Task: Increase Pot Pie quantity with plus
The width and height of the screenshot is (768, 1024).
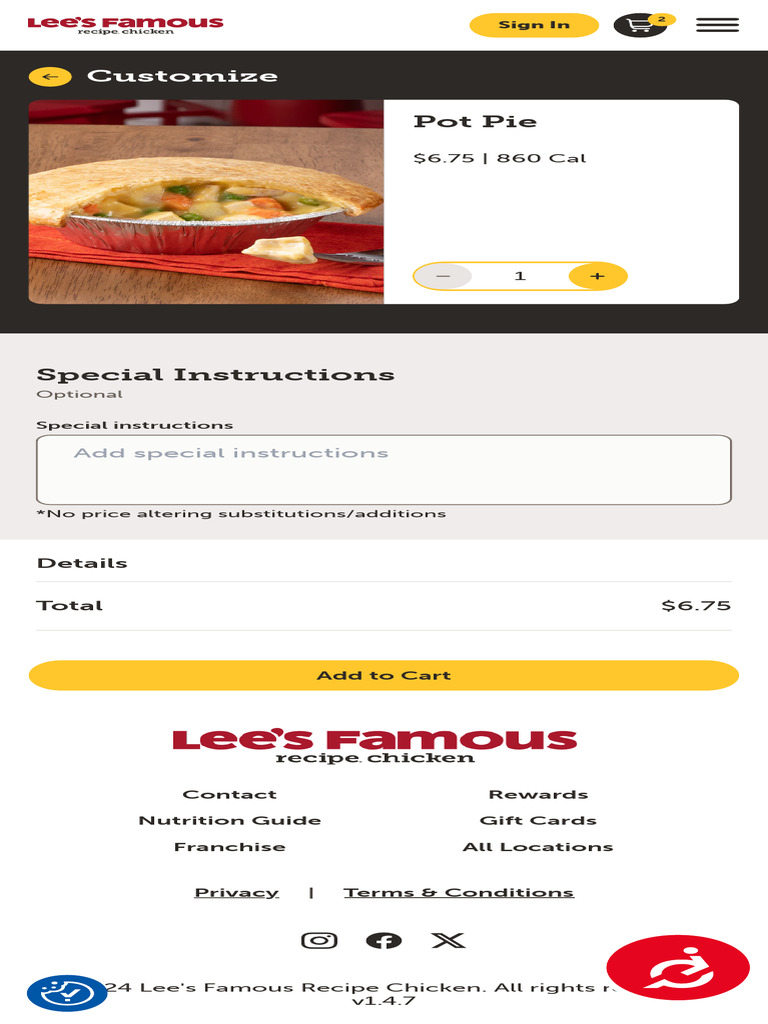Action: coord(598,276)
